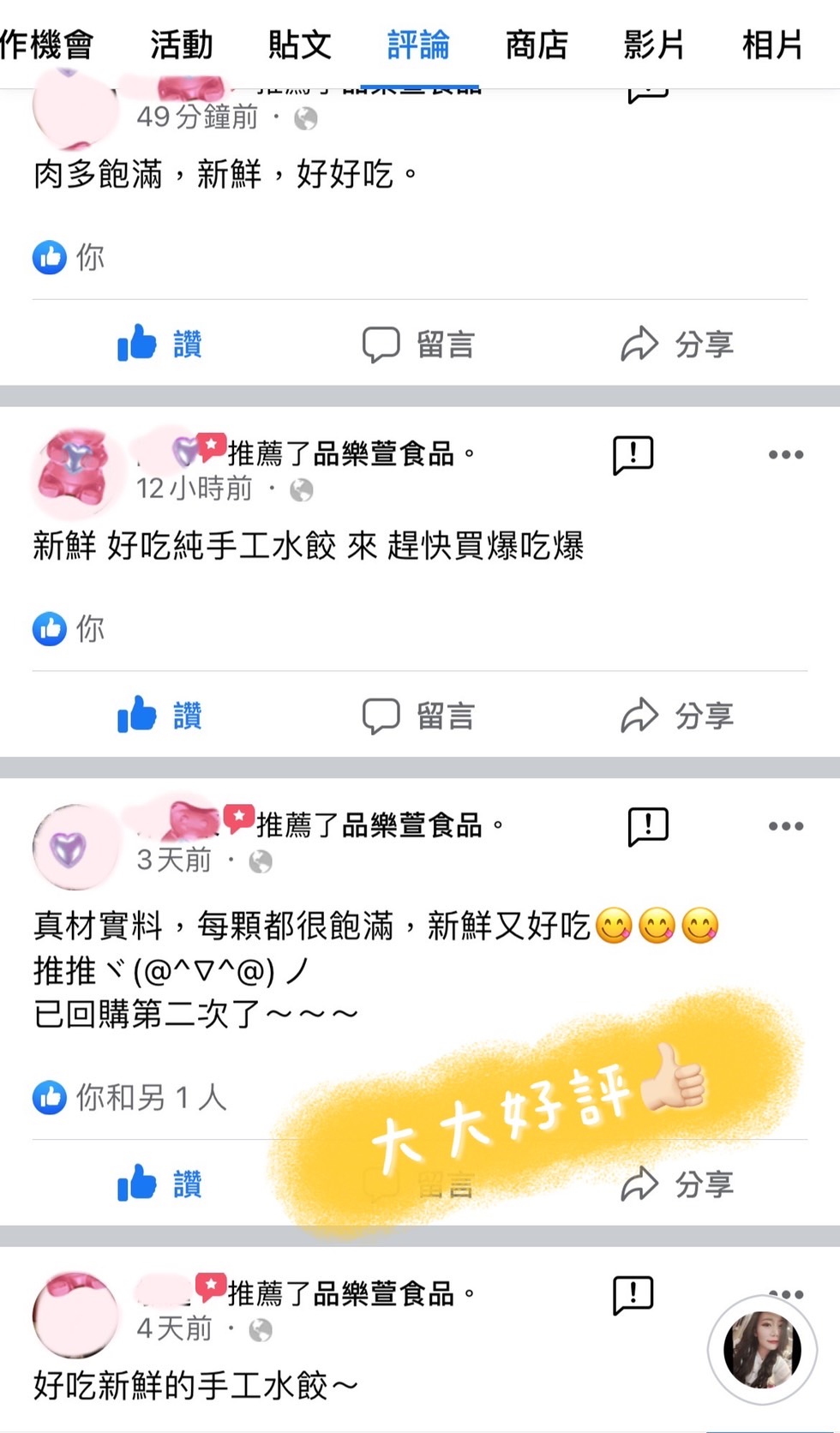Like the 純手工水餃 review from 12小時前

click(160, 715)
